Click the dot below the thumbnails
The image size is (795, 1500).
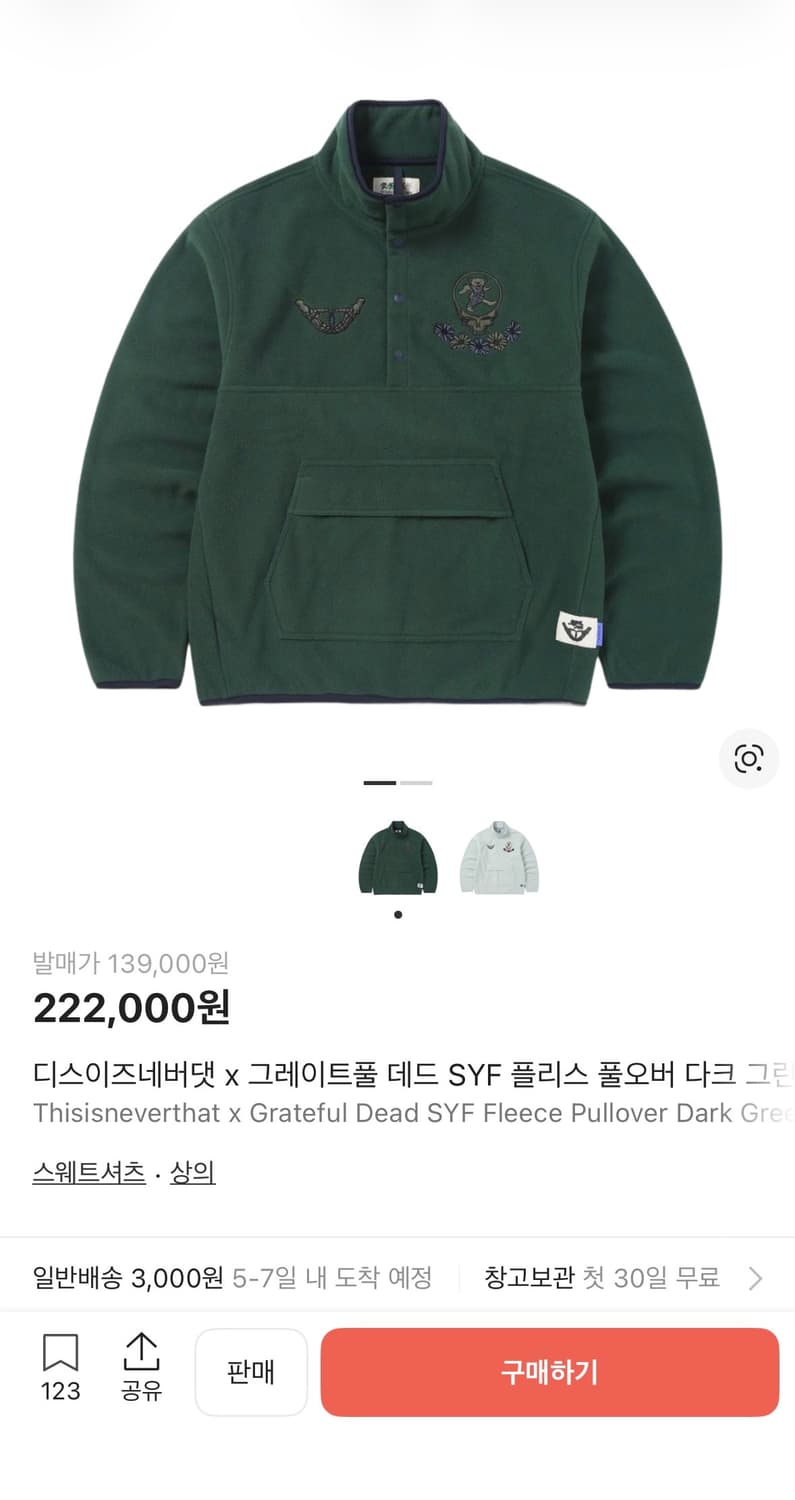tap(398, 913)
